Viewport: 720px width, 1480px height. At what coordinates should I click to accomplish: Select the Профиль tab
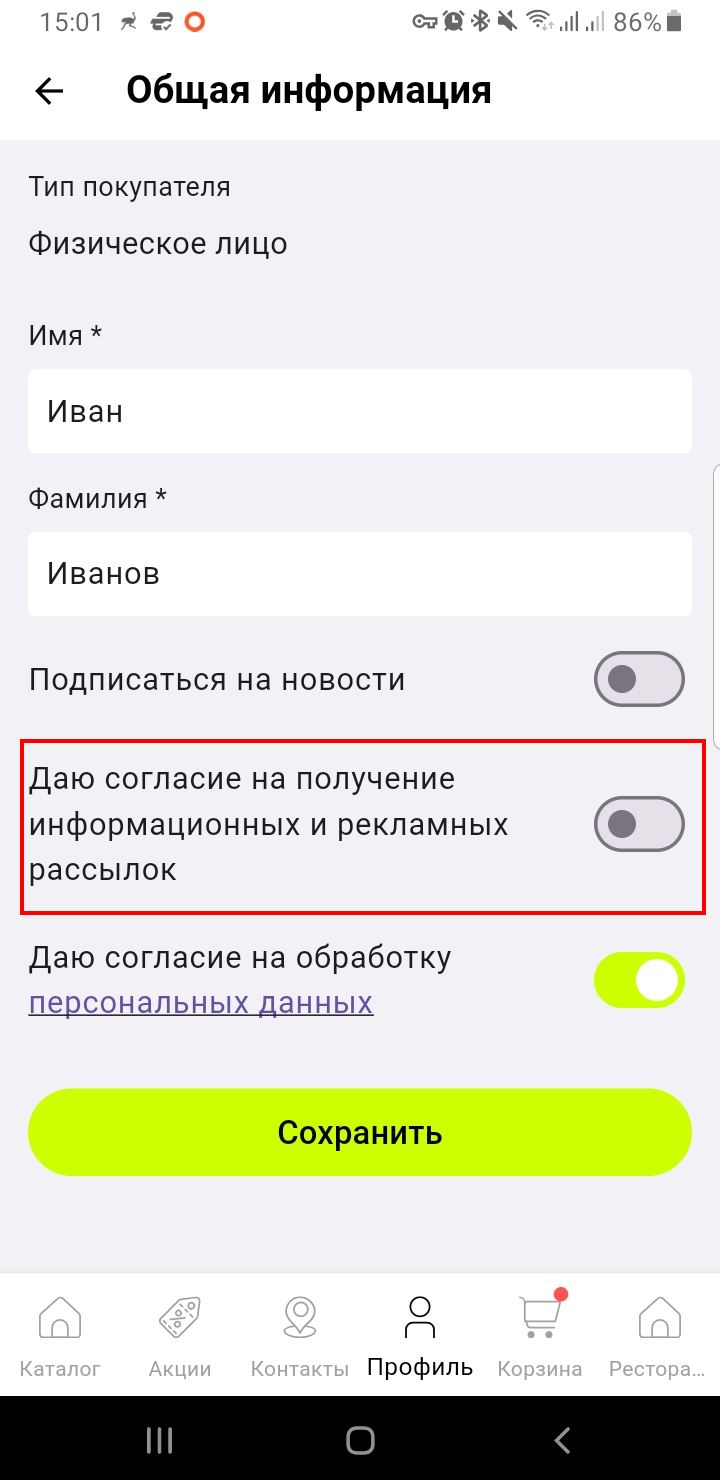pyautogui.click(x=420, y=1334)
